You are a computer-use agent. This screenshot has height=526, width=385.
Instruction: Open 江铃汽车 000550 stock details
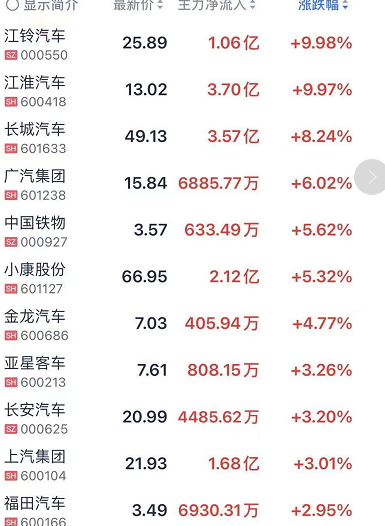point(192,44)
